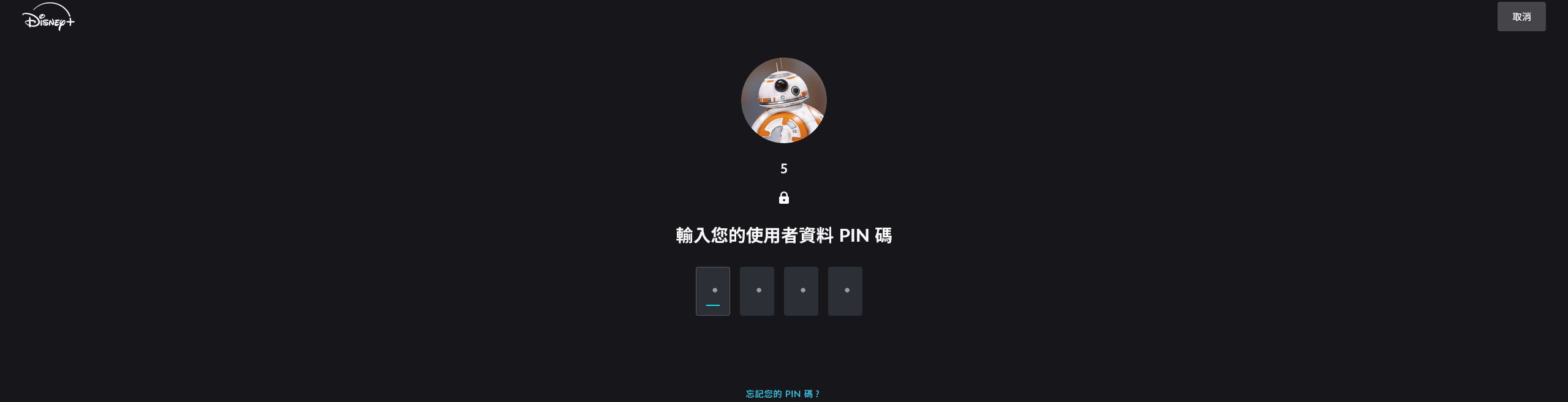The width and height of the screenshot is (1568, 402).
Task: Select the second PIN digit box
Action: point(756,291)
